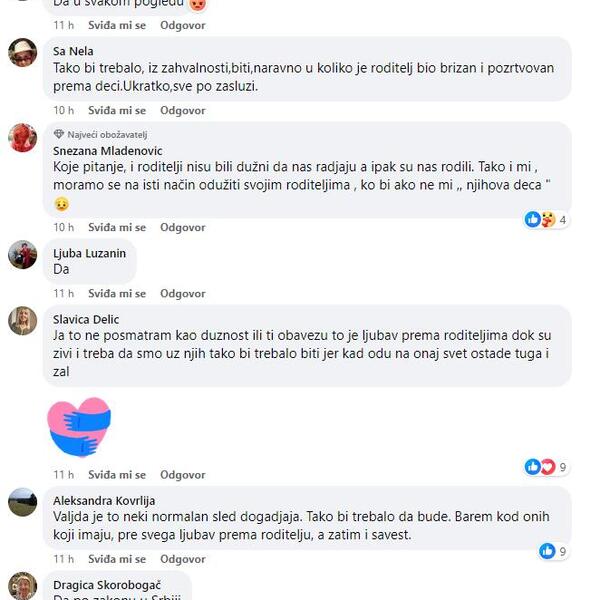Screen dimensions: 600x600
Task: Reply to Slavica Delic's comment
Action: (183, 474)
